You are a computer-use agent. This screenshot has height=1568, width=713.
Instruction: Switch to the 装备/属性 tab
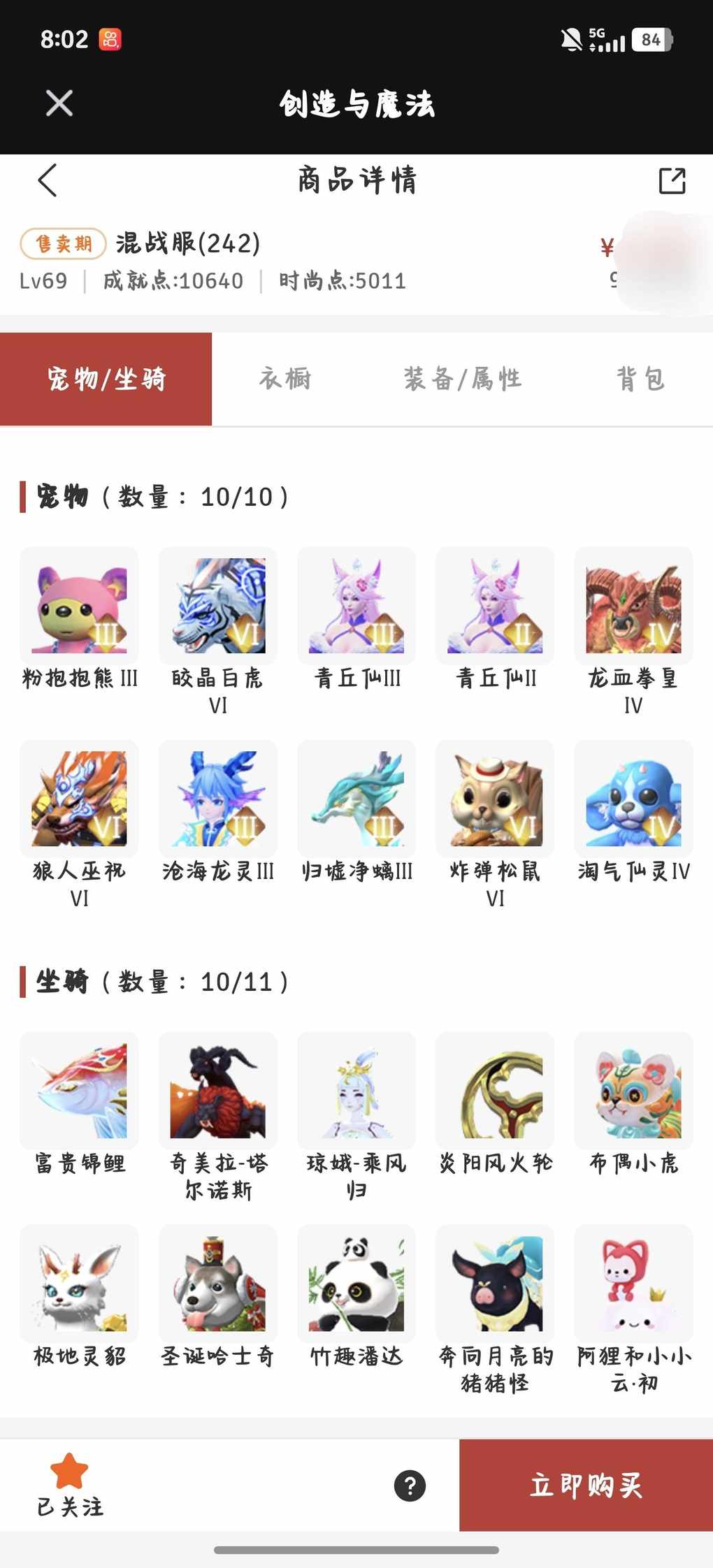(463, 379)
